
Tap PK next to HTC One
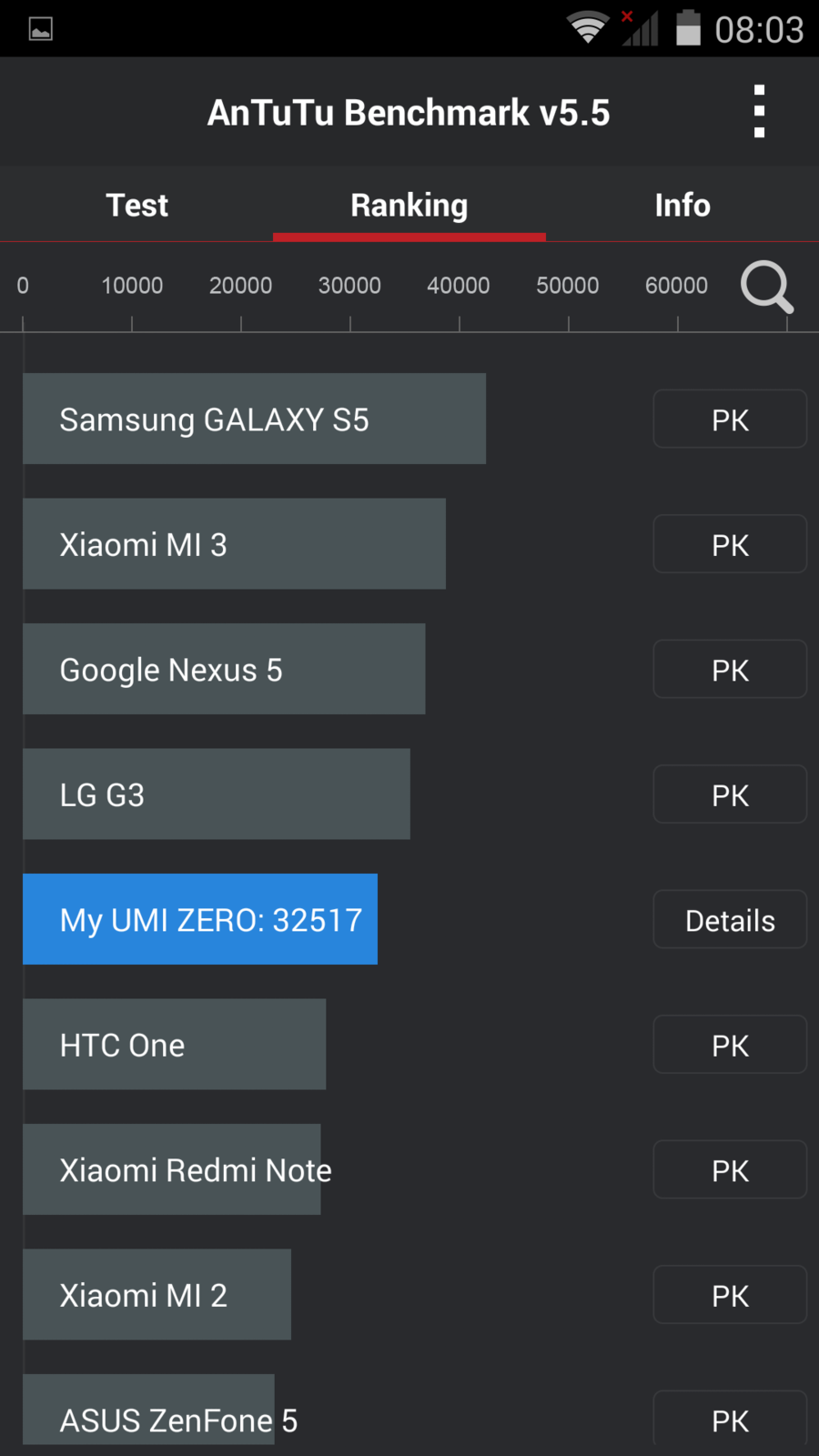pyautogui.click(x=730, y=1045)
